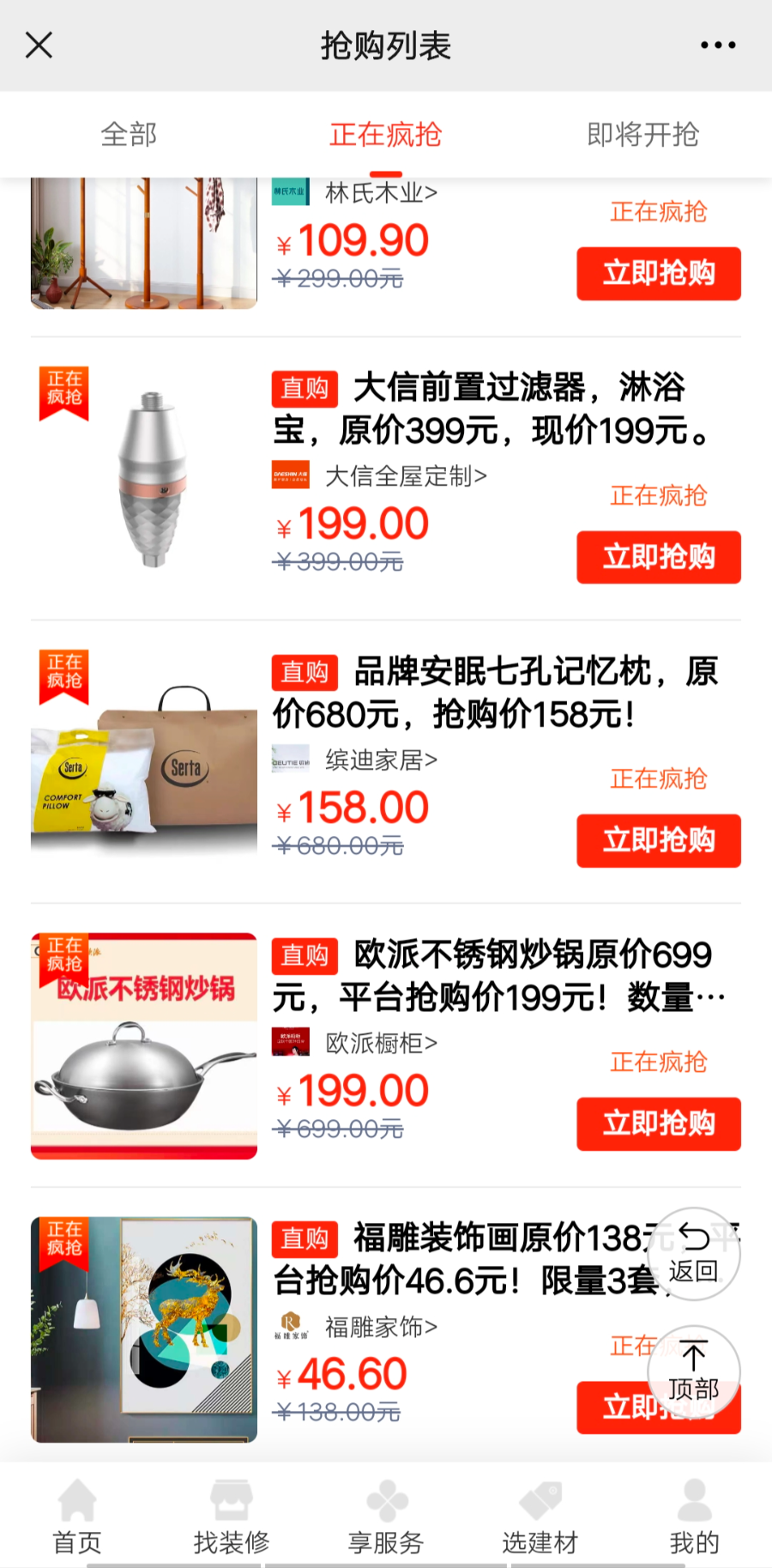
Task: Tap 立即抢购 for the 109.90 yuan item
Action: [x=658, y=274]
